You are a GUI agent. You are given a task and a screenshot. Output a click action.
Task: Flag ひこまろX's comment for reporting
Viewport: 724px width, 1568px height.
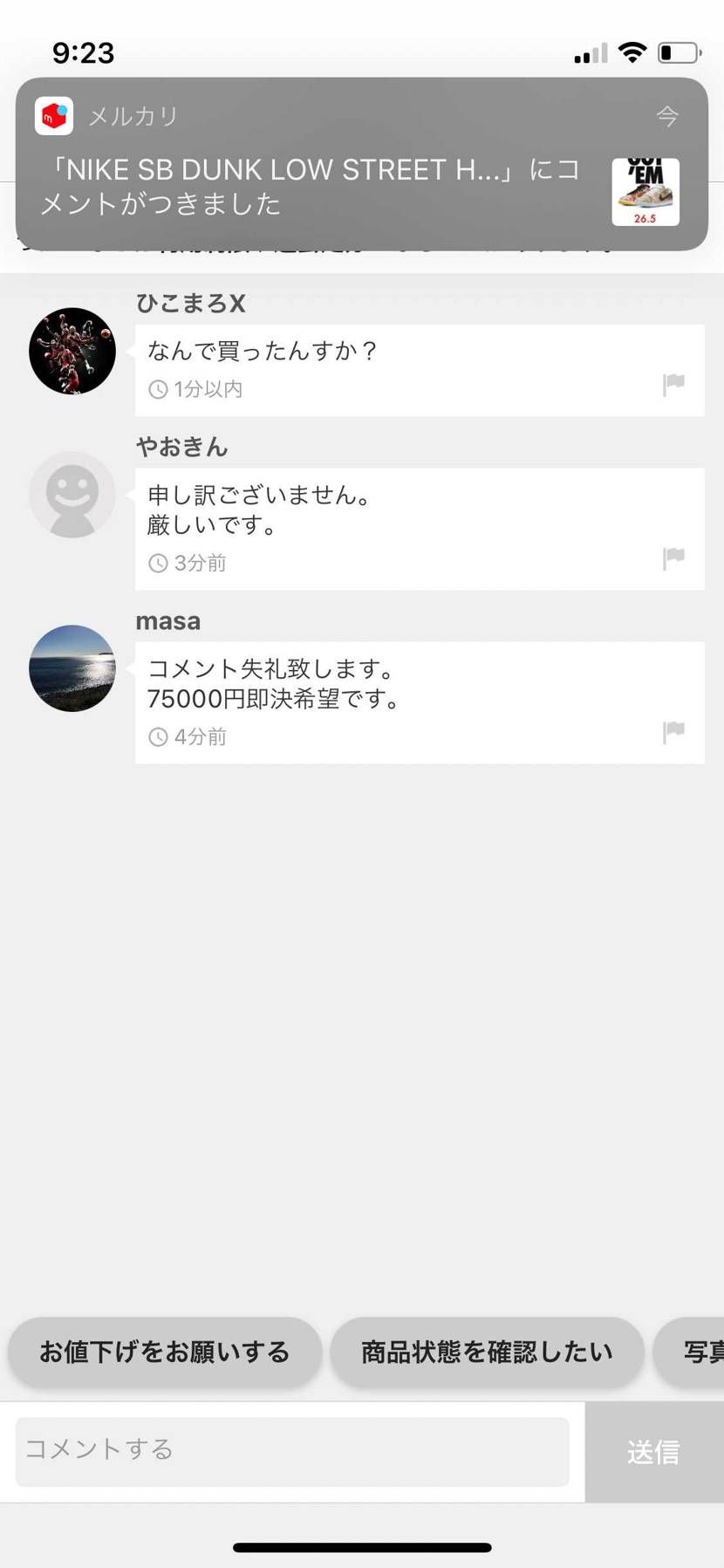tap(673, 386)
